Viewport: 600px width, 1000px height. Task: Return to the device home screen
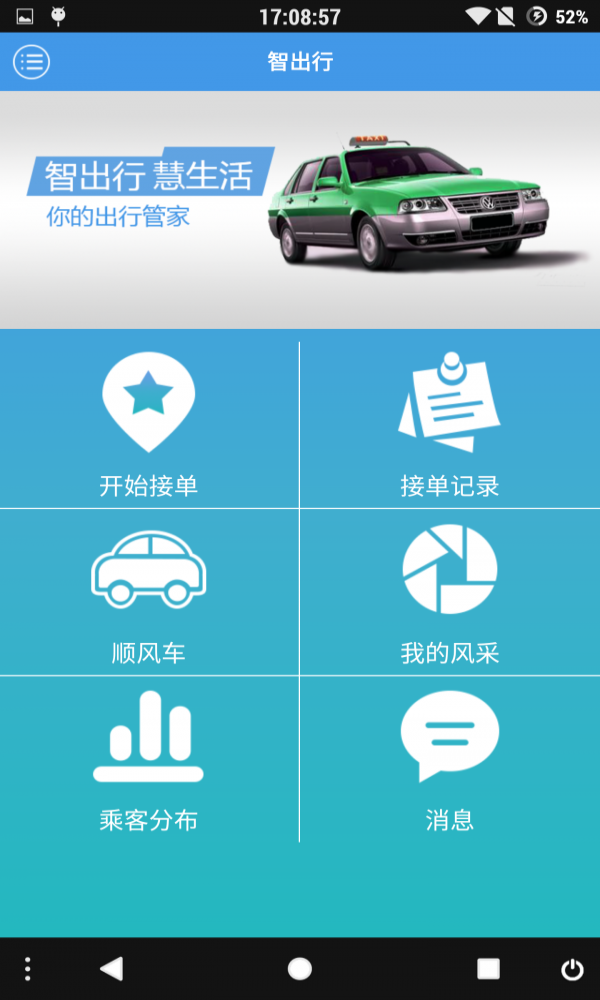299,968
